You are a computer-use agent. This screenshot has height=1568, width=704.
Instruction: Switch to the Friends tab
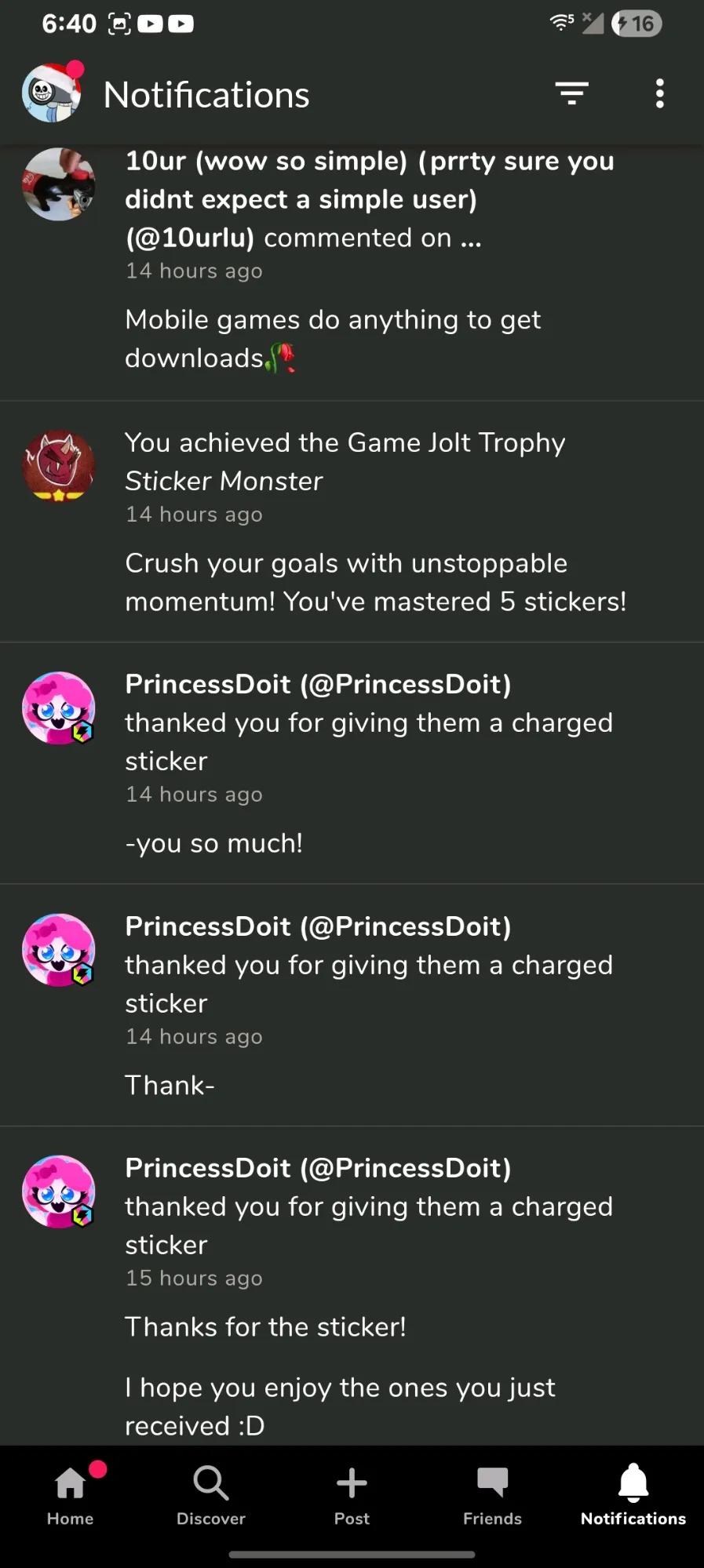(492, 1495)
